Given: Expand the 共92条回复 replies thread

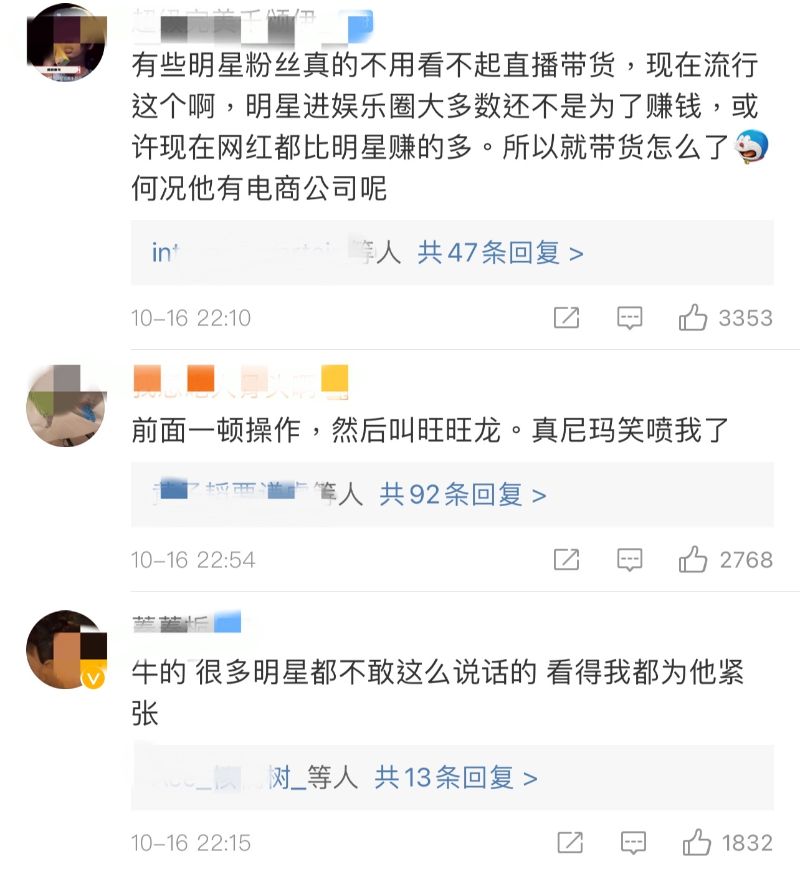Looking at the screenshot, I should click(x=462, y=494).
